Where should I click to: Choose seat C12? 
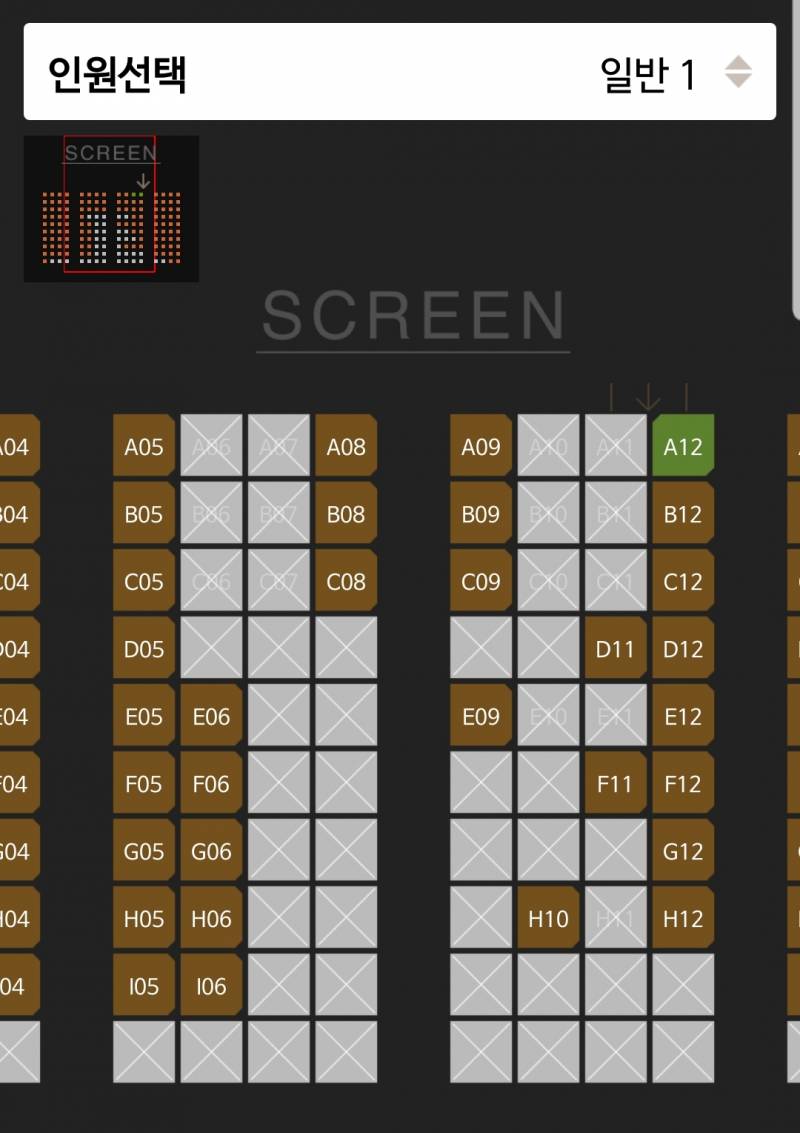(x=683, y=581)
